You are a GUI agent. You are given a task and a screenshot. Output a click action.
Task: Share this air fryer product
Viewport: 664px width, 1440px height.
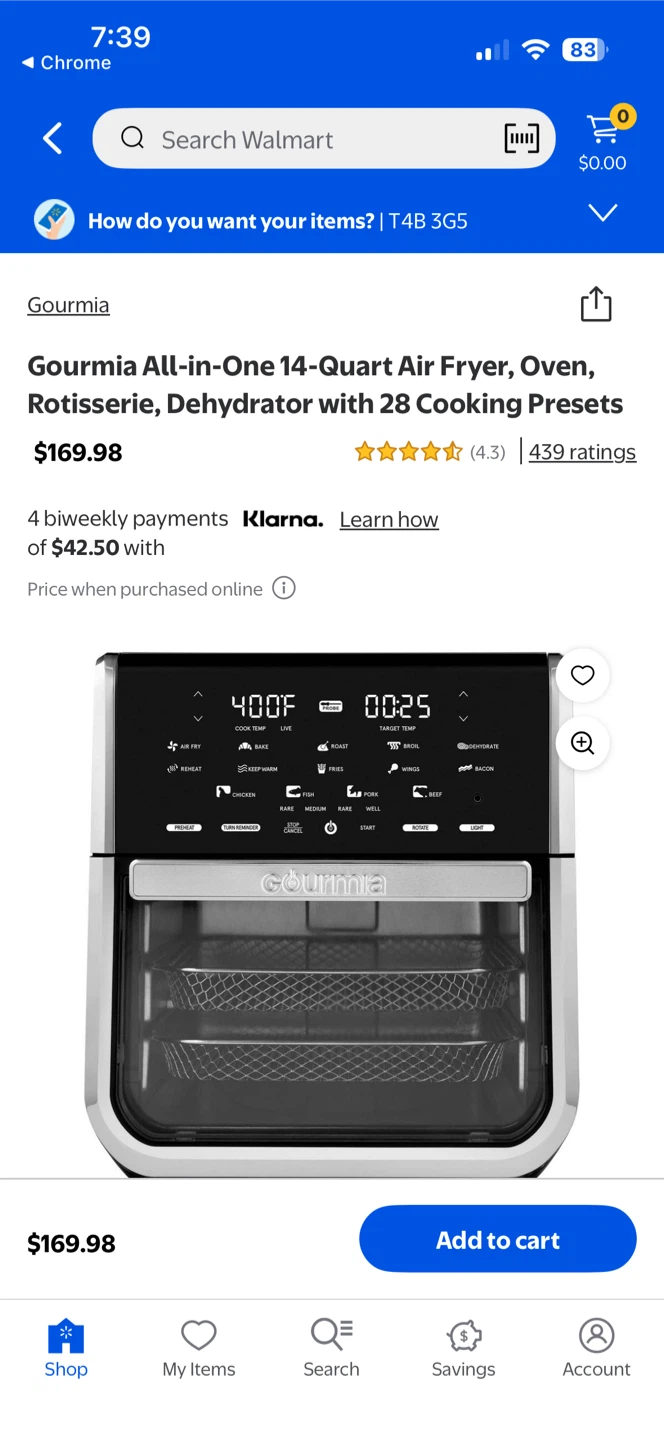(596, 304)
